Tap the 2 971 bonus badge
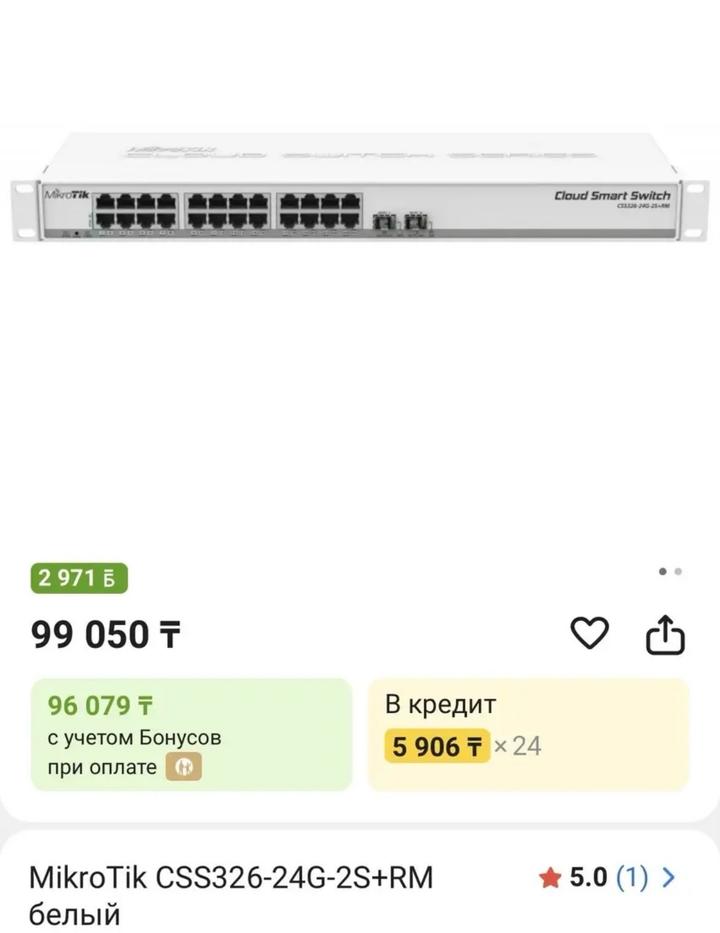Screen dimensions: 720x933 [x=80, y=578]
